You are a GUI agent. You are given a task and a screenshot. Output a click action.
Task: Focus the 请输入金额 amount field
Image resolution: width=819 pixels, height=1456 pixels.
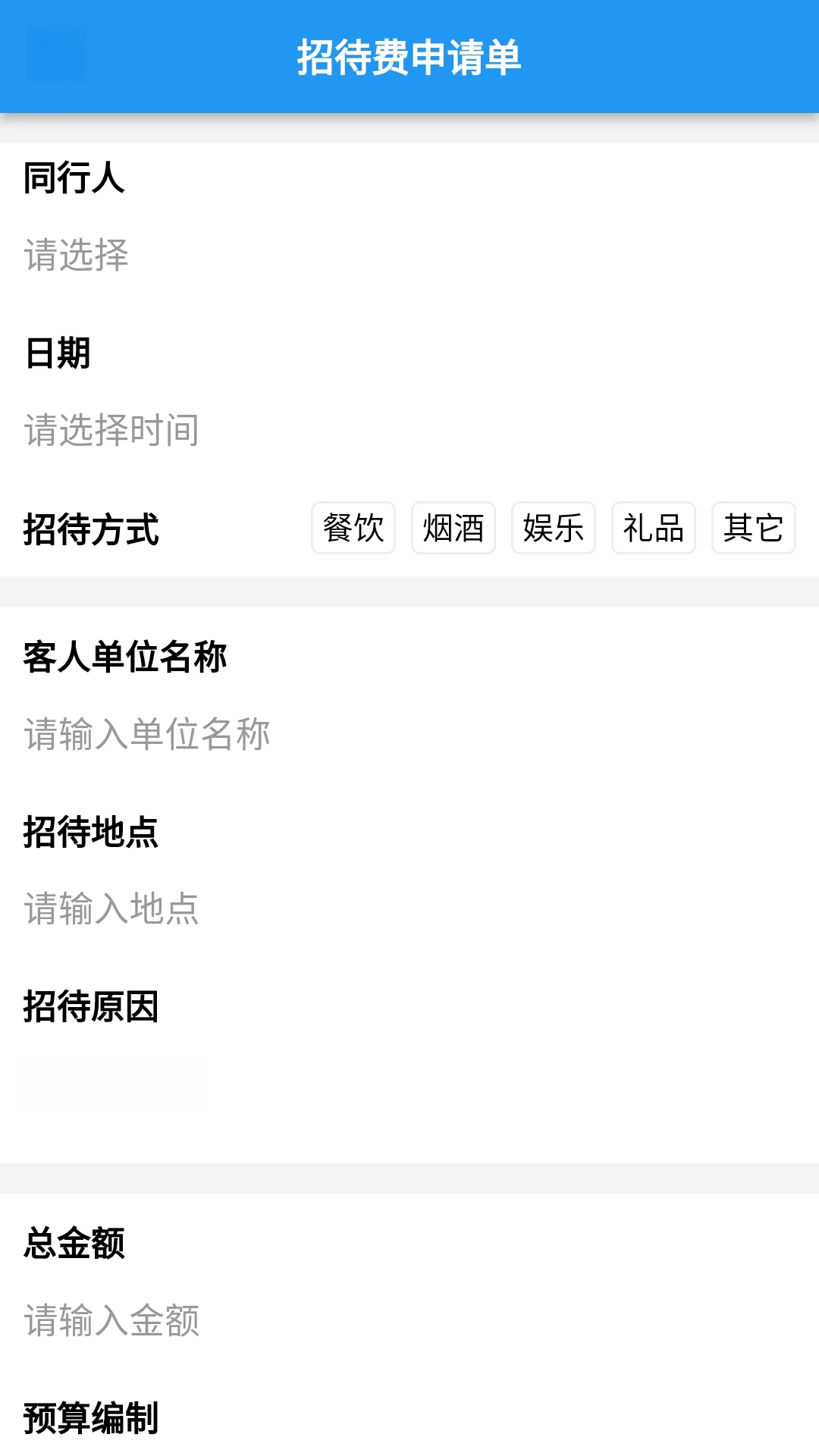pos(409,1320)
